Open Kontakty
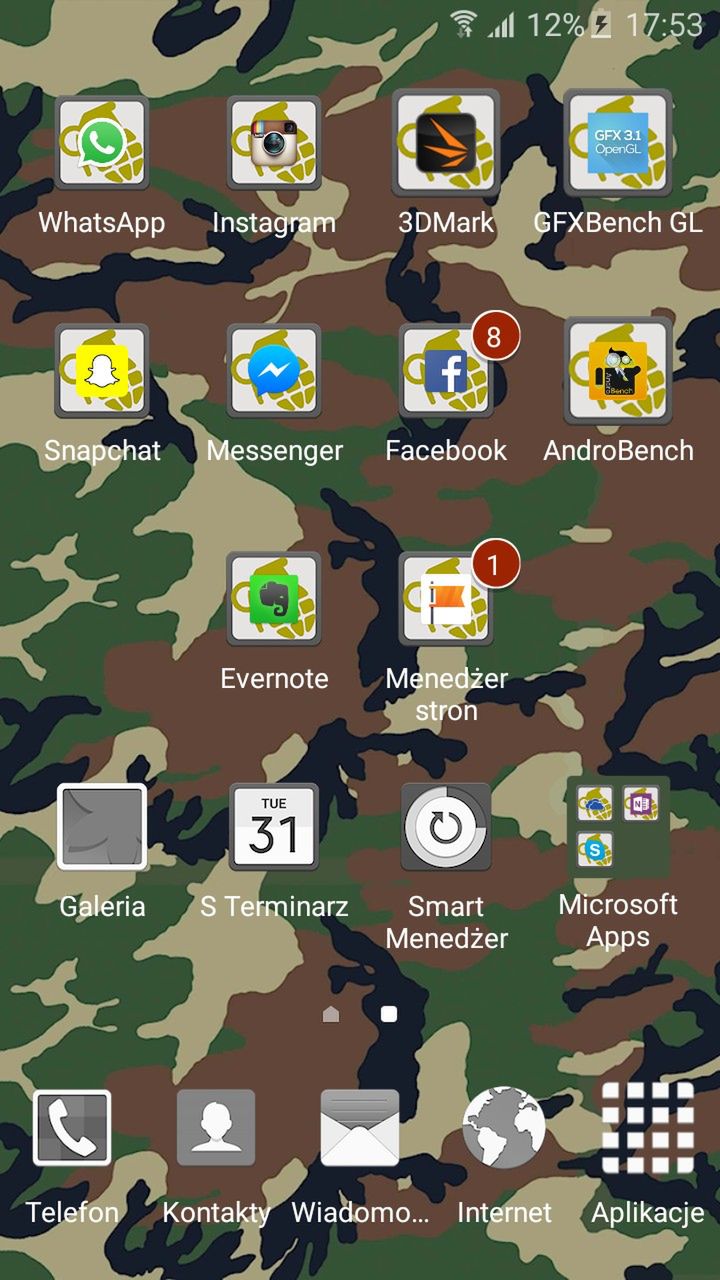The image size is (720, 1280). pos(216,1128)
